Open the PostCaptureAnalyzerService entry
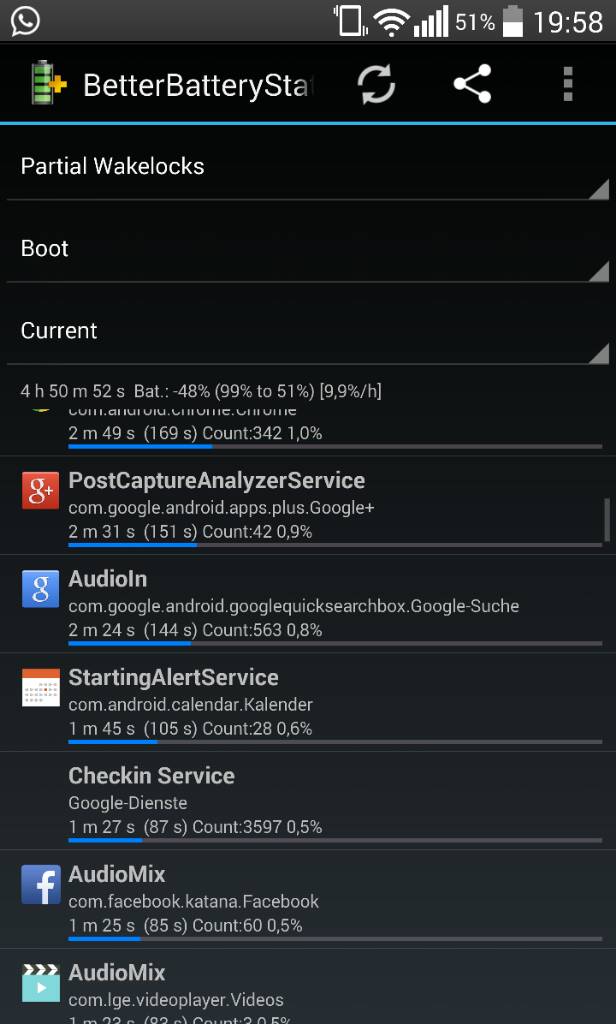 pos(308,505)
